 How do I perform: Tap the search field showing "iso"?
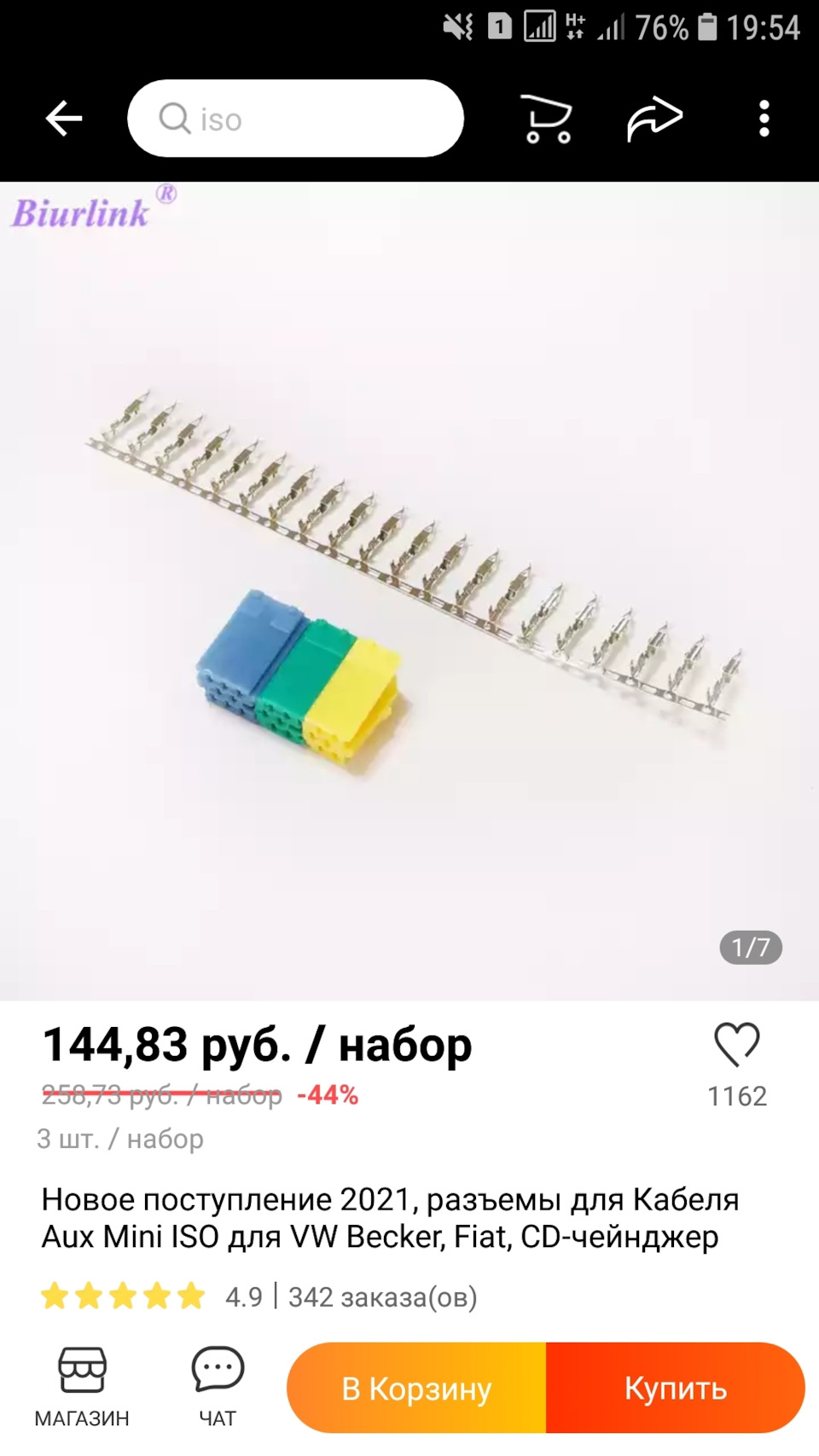295,119
